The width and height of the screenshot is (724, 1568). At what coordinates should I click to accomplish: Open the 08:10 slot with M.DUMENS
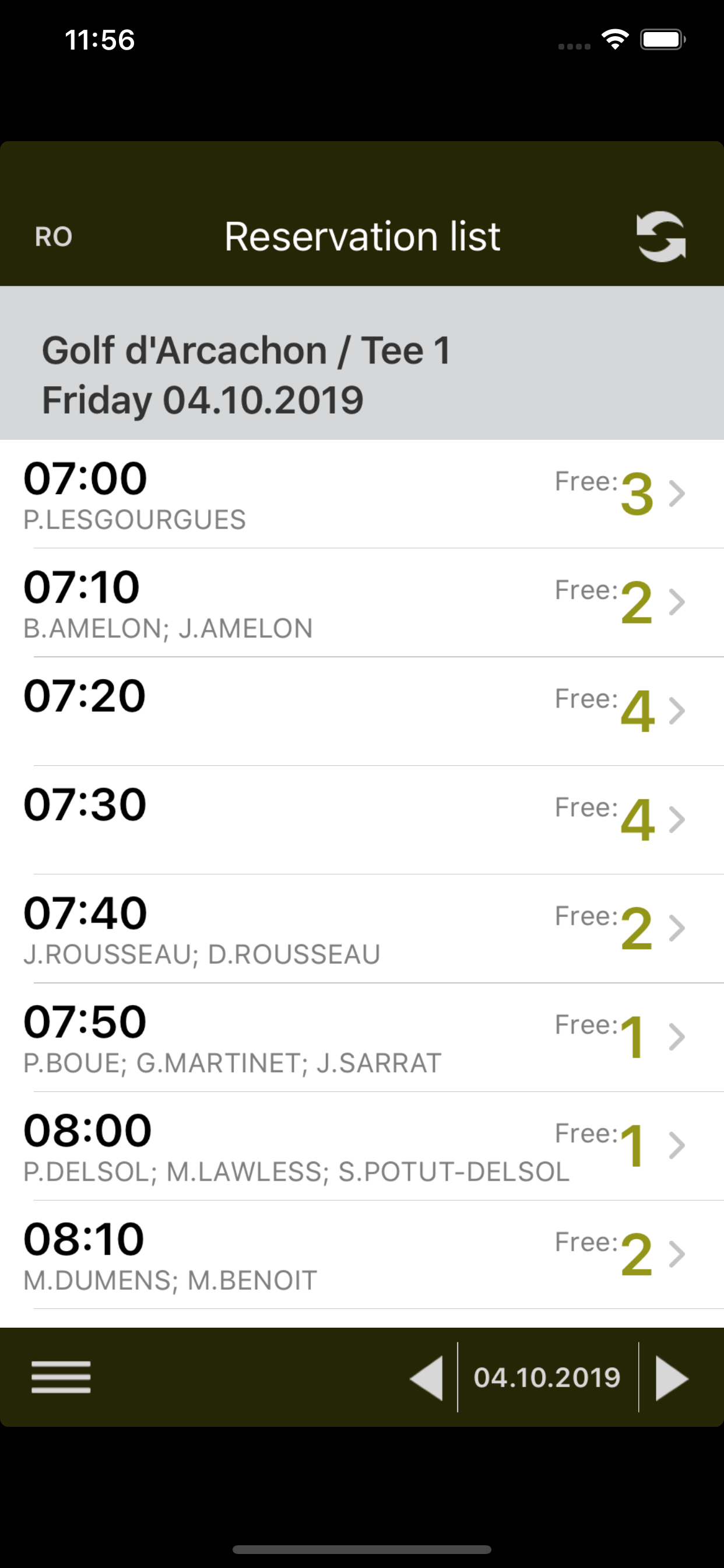click(x=362, y=1255)
